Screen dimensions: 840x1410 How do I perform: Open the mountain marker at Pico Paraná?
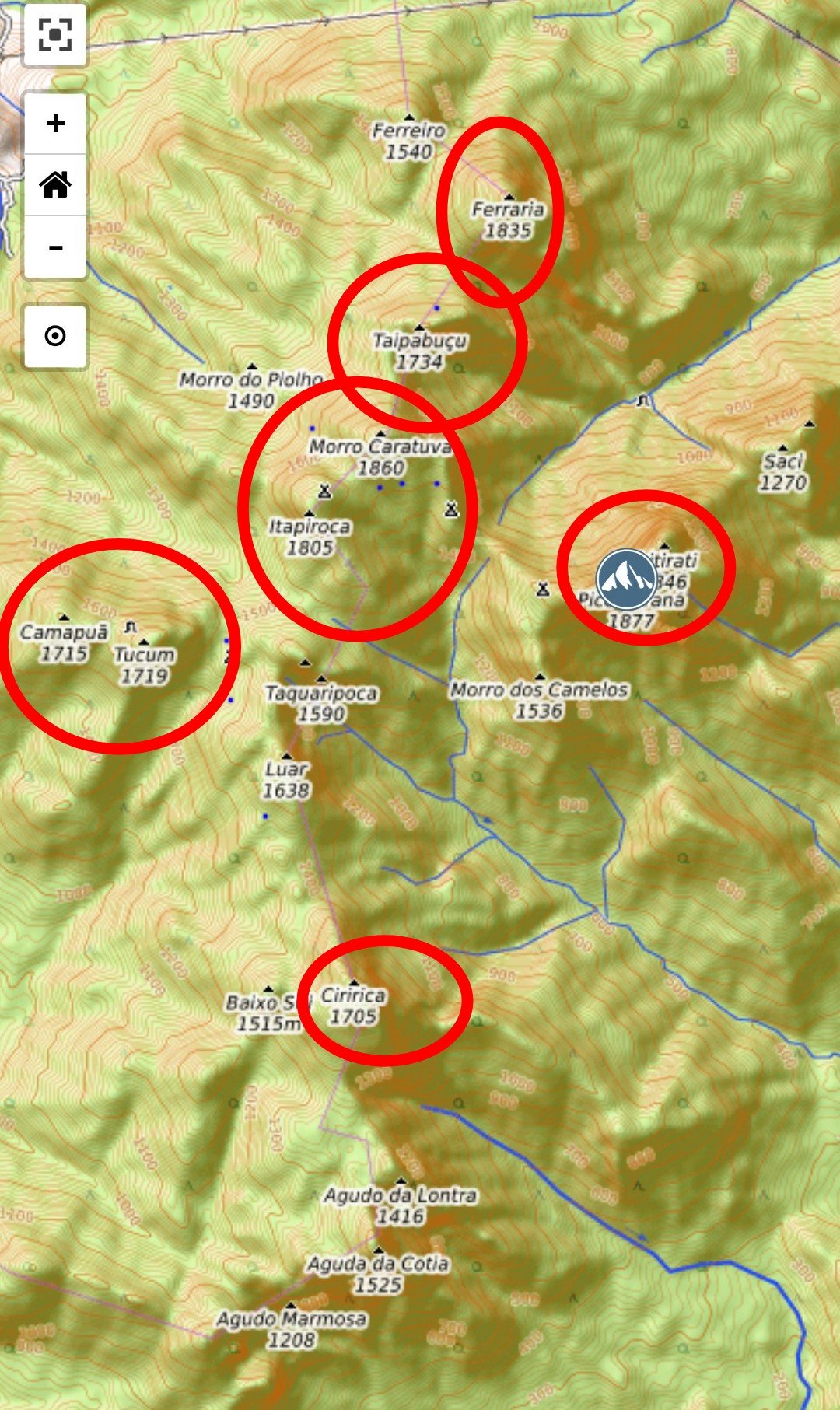pyautogui.click(x=626, y=579)
